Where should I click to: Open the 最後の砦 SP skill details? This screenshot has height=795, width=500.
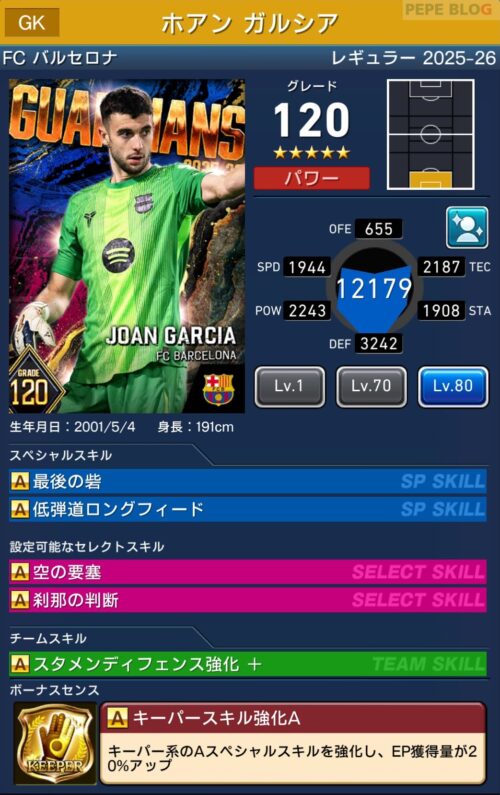click(x=247, y=481)
